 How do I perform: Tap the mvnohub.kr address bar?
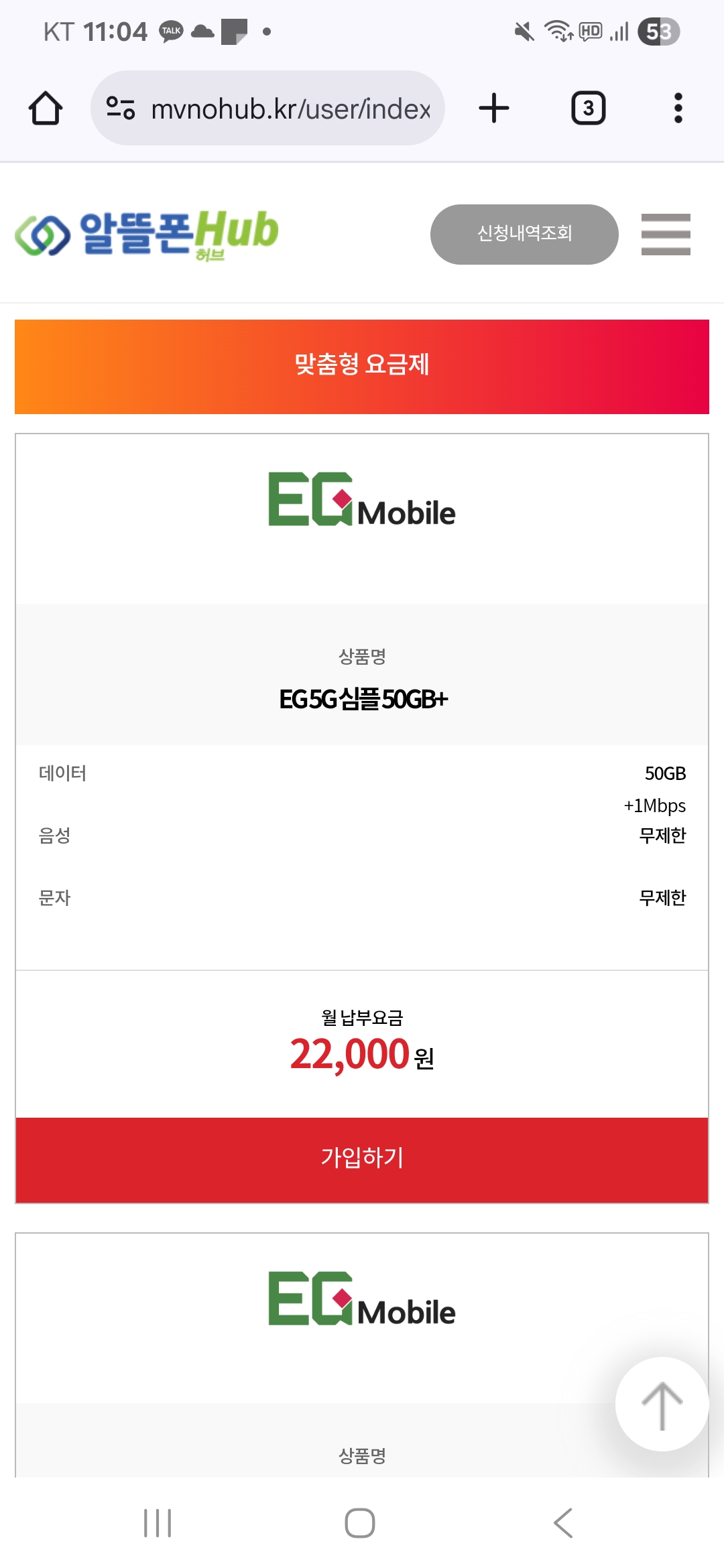(x=267, y=108)
